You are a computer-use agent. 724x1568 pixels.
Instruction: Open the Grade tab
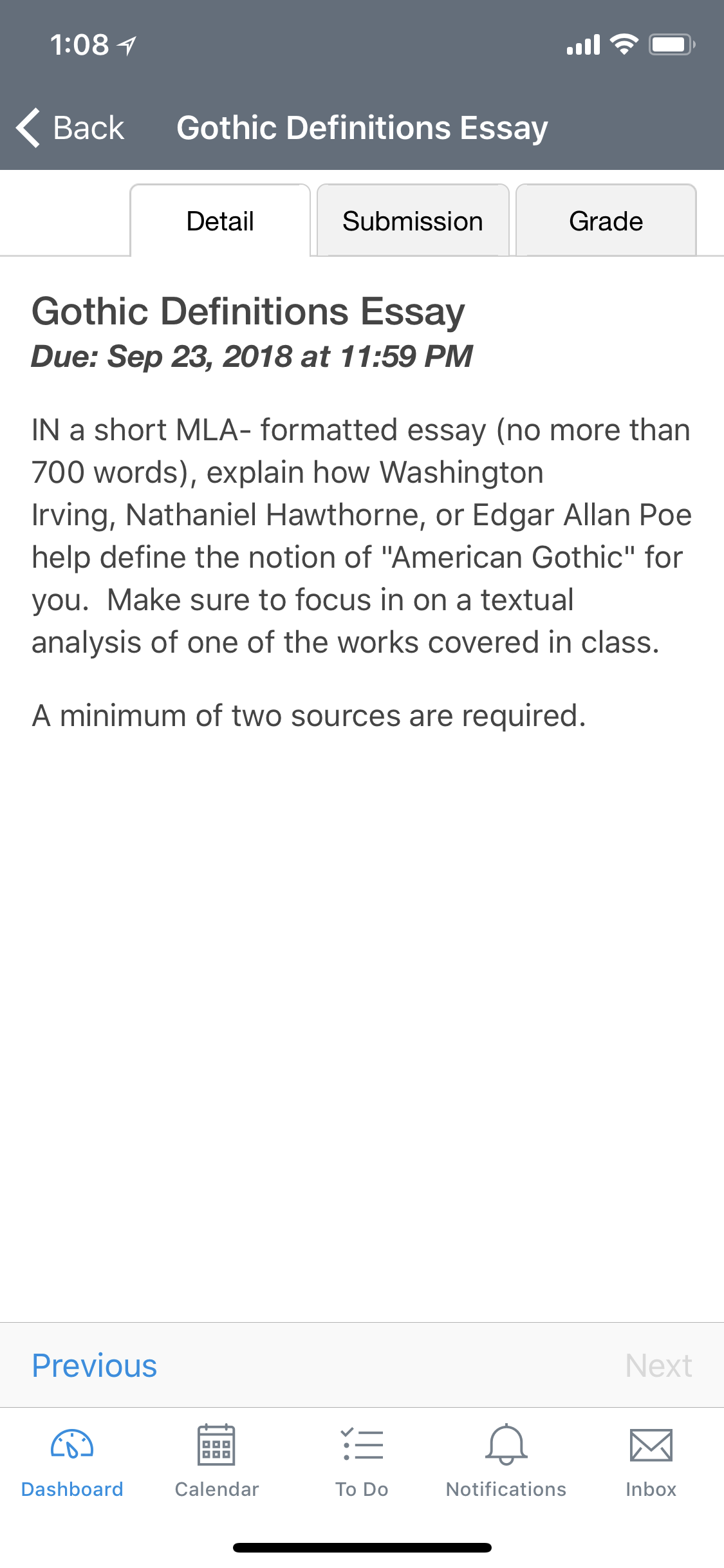[606, 221]
